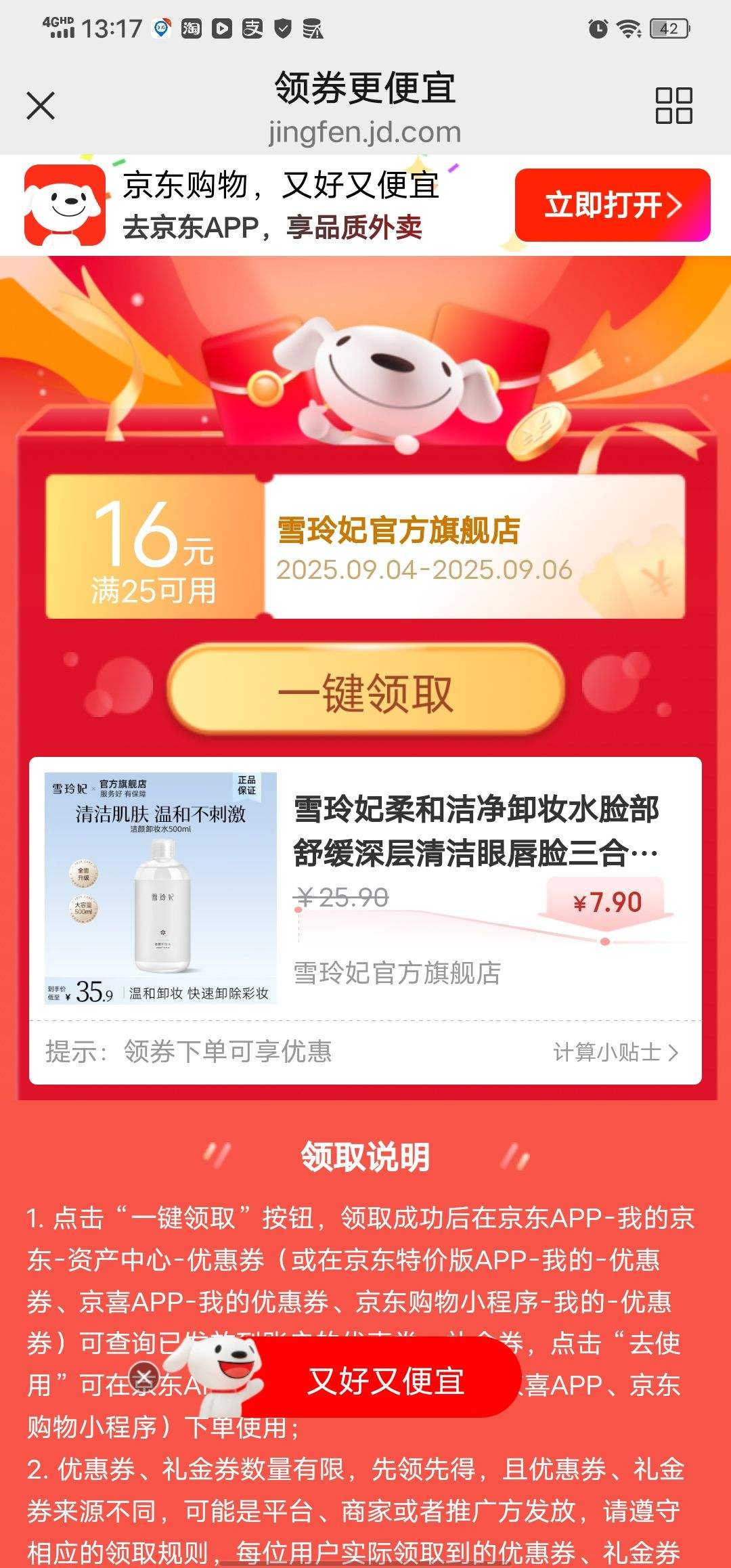Tap the Wi-Fi icon in status bar
This screenshot has width=731, height=1568.
point(627,27)
